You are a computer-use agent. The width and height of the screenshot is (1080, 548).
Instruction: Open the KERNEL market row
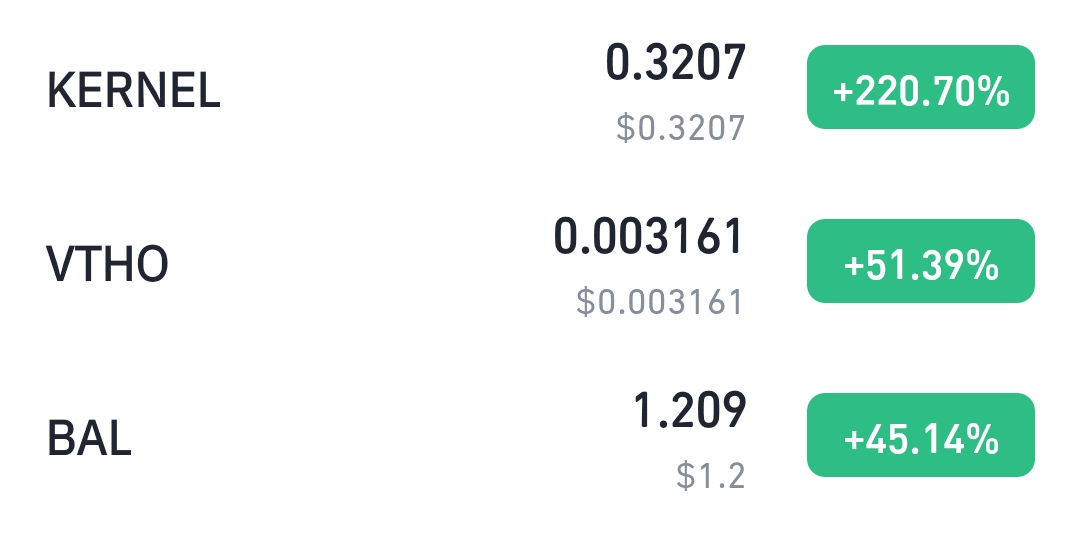[x=134, y=91]
